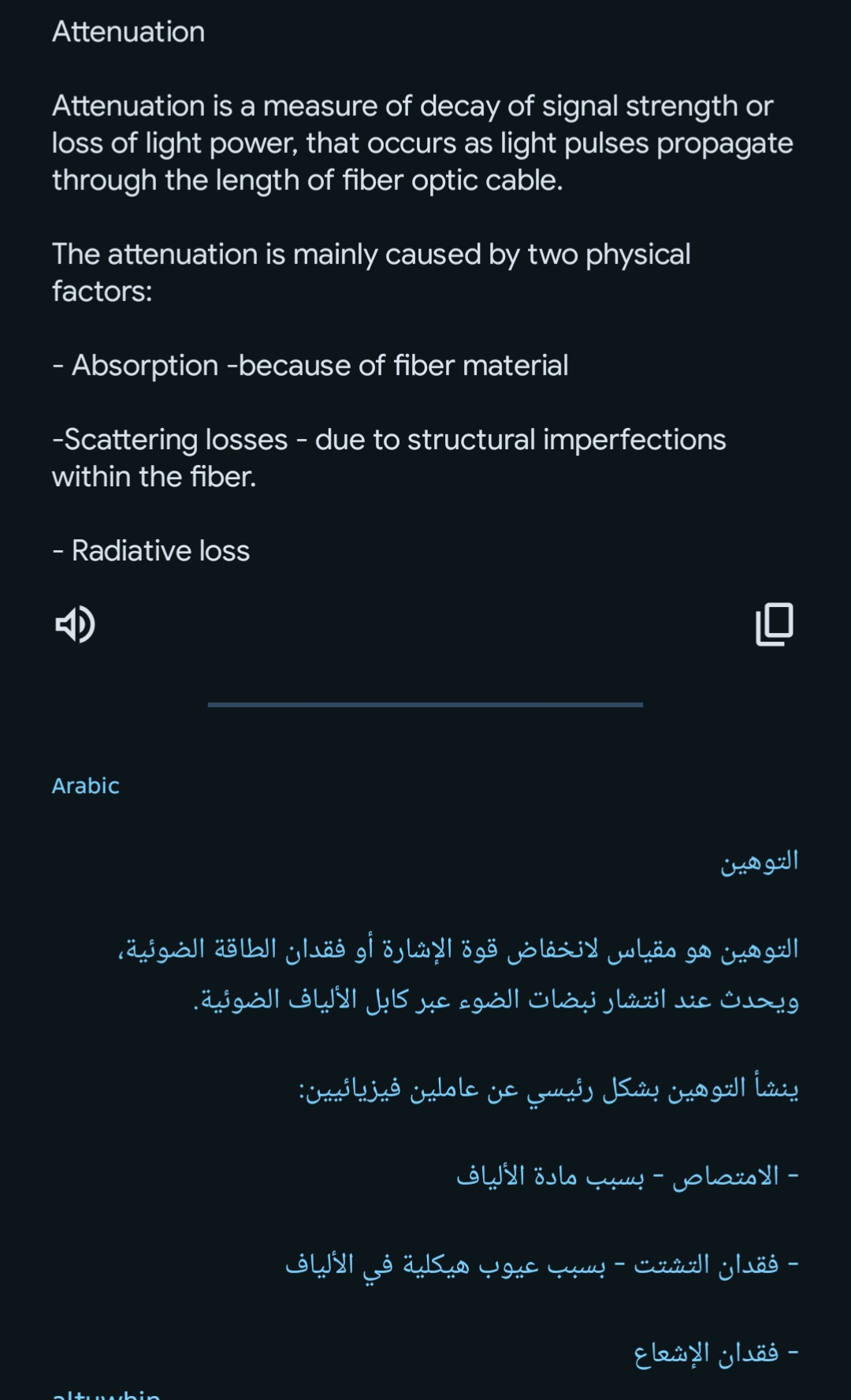The width and height of the screenshot is (851, 1400).
Task: Copy the English source text
Action: click(774, 624)
